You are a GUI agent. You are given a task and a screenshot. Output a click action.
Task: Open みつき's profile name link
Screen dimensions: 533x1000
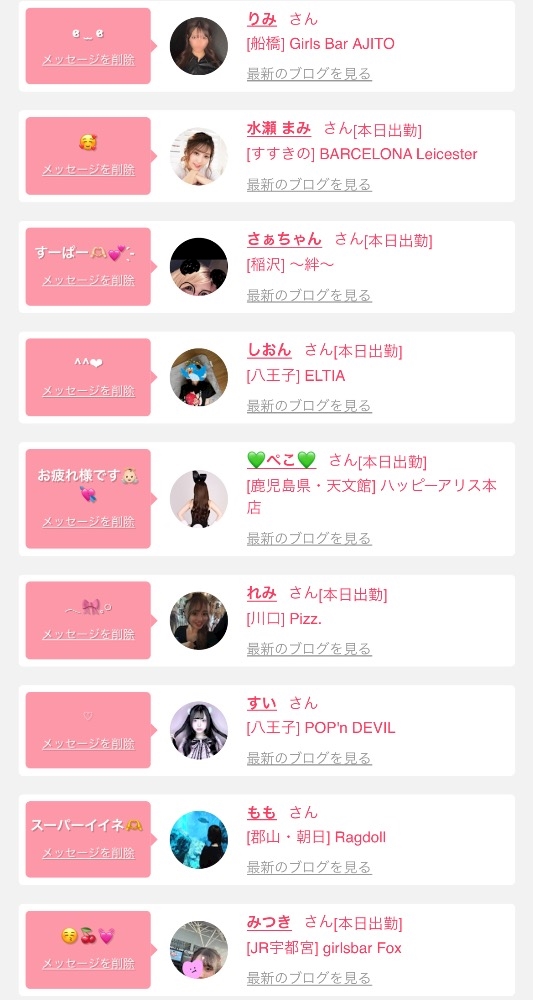[269, 922]
